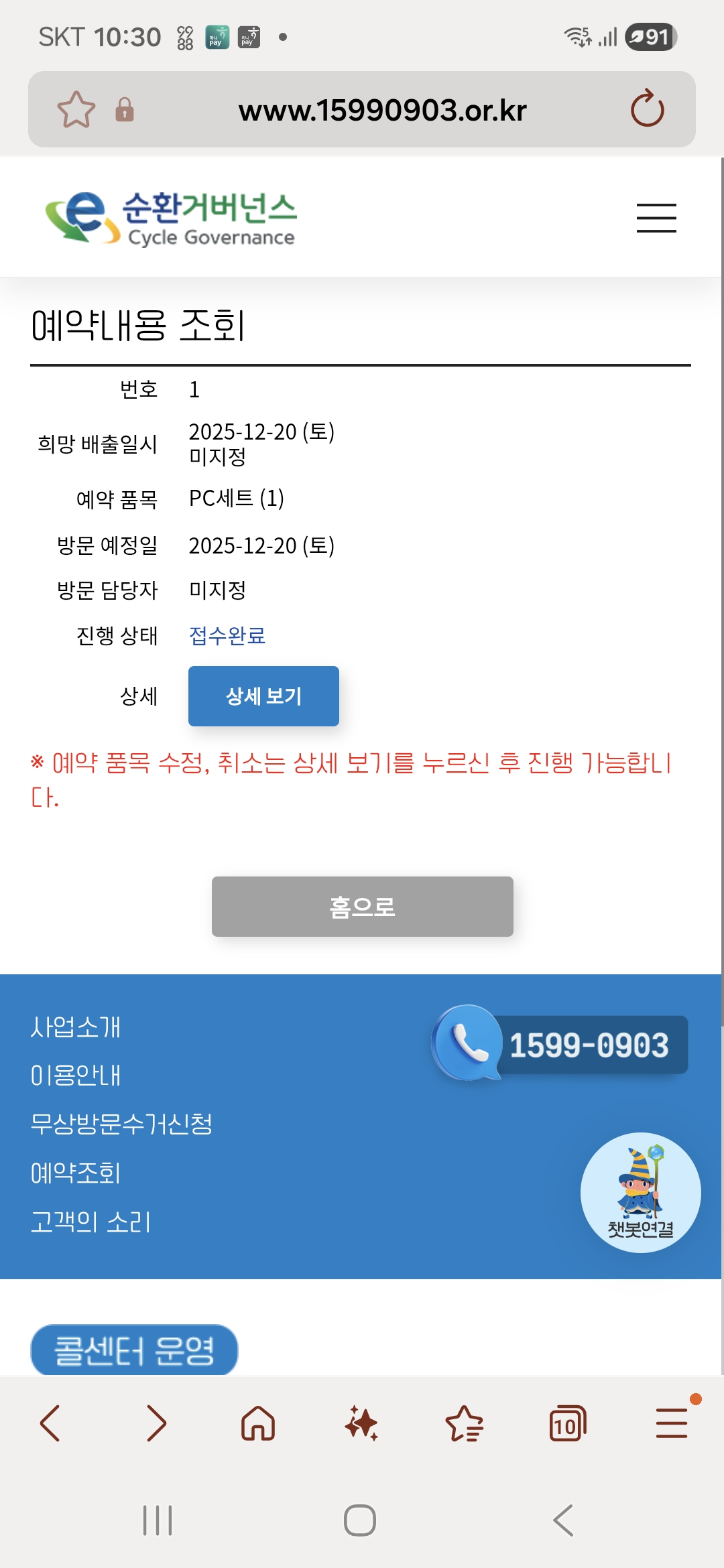
Task: Open 사업소개 footer link
Action: pyautogui.click(x=76, y=1027)
